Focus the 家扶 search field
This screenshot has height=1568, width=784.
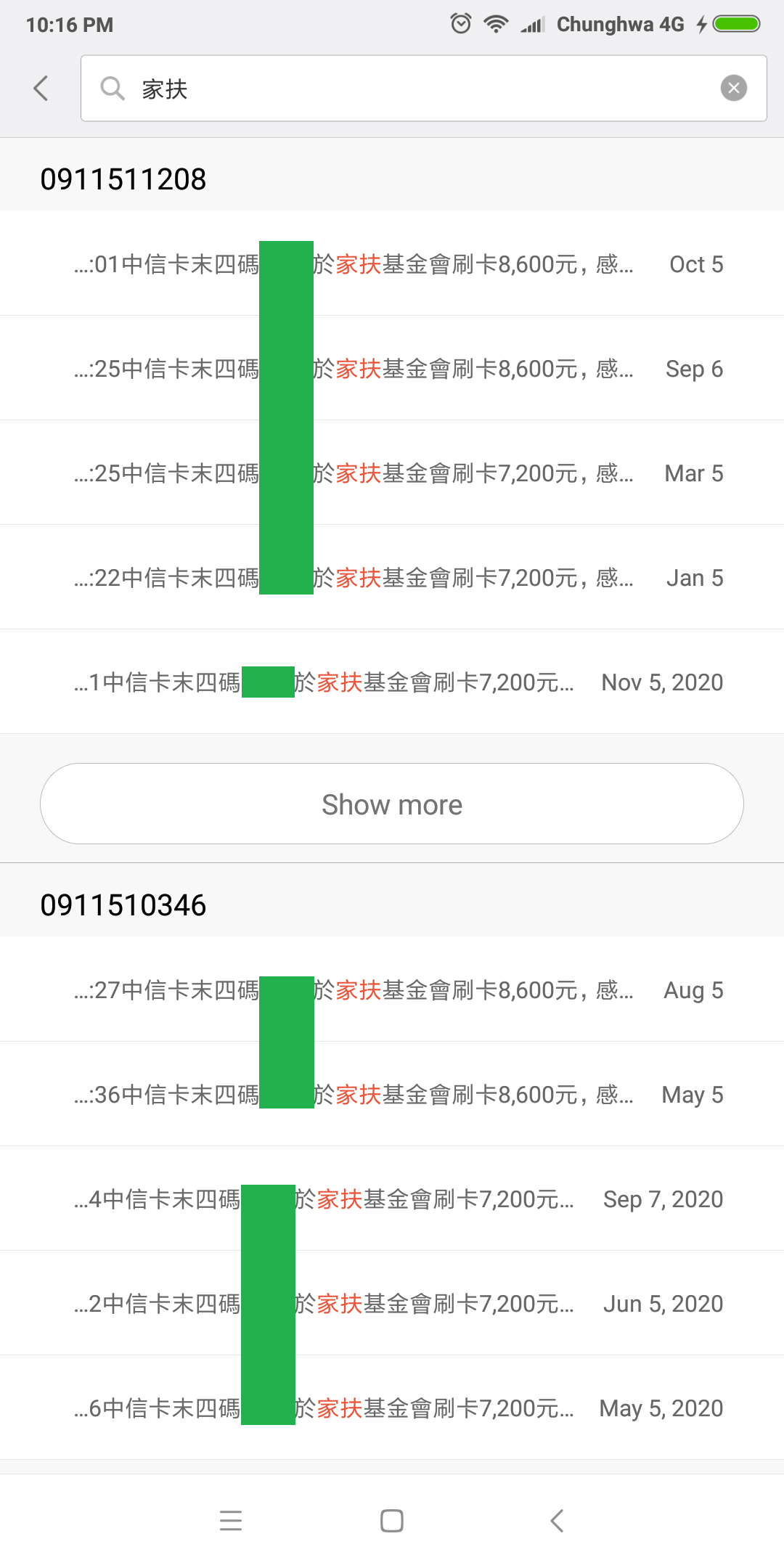tap(407, 89)
